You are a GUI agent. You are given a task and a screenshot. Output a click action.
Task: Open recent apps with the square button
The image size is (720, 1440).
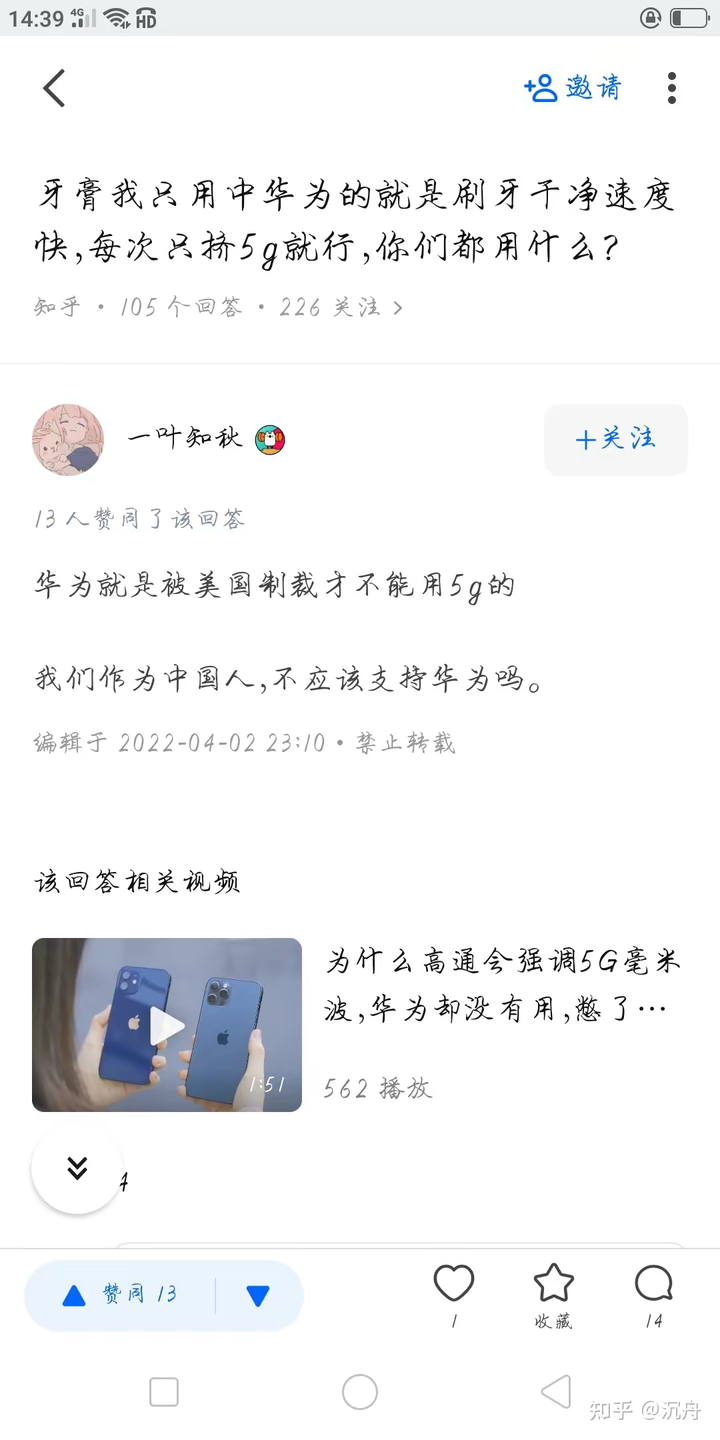164,1391
